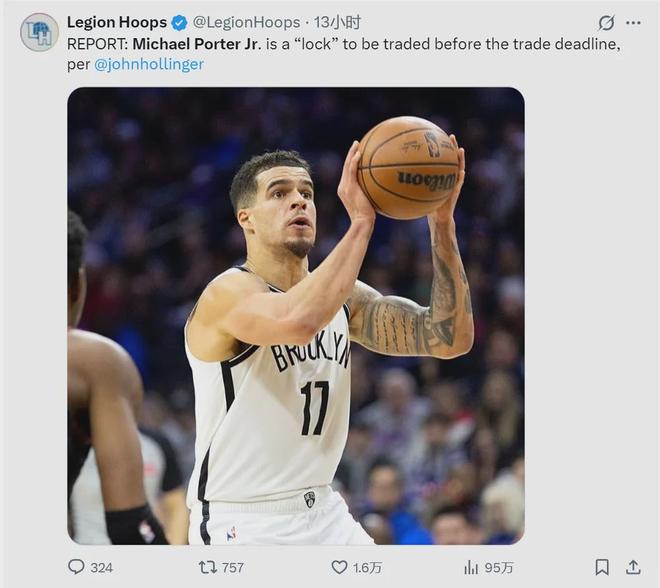Open the post's overflow menu
Screen dimensions: 660x588
(x=633, y=23)
